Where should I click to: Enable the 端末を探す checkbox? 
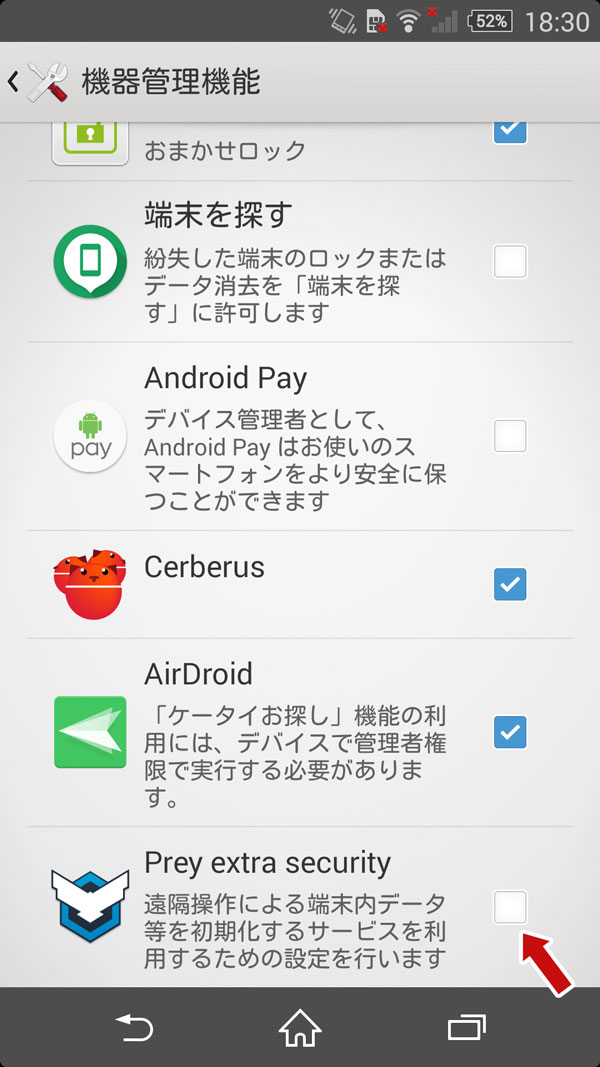510,261
